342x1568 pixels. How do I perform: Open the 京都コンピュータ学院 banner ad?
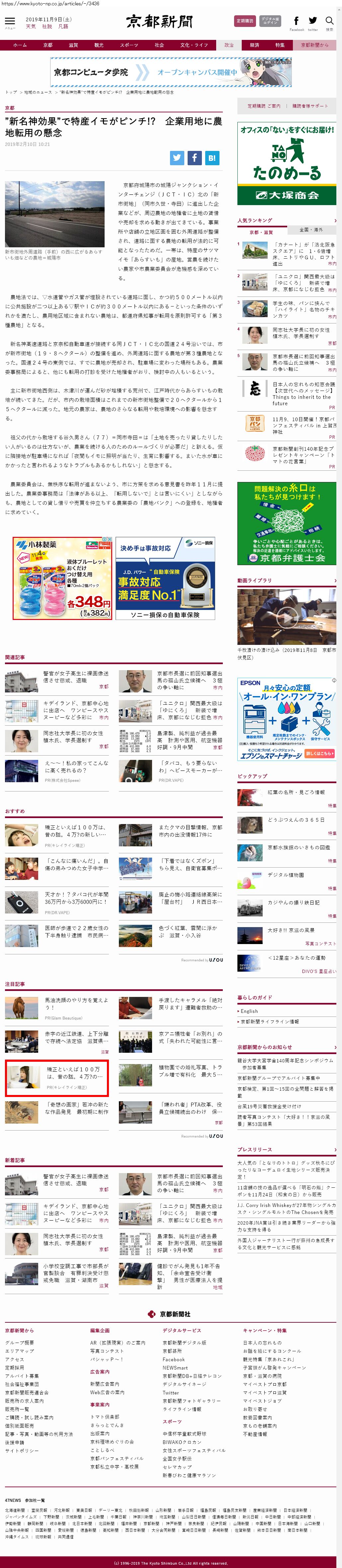(x=171, y=72)
